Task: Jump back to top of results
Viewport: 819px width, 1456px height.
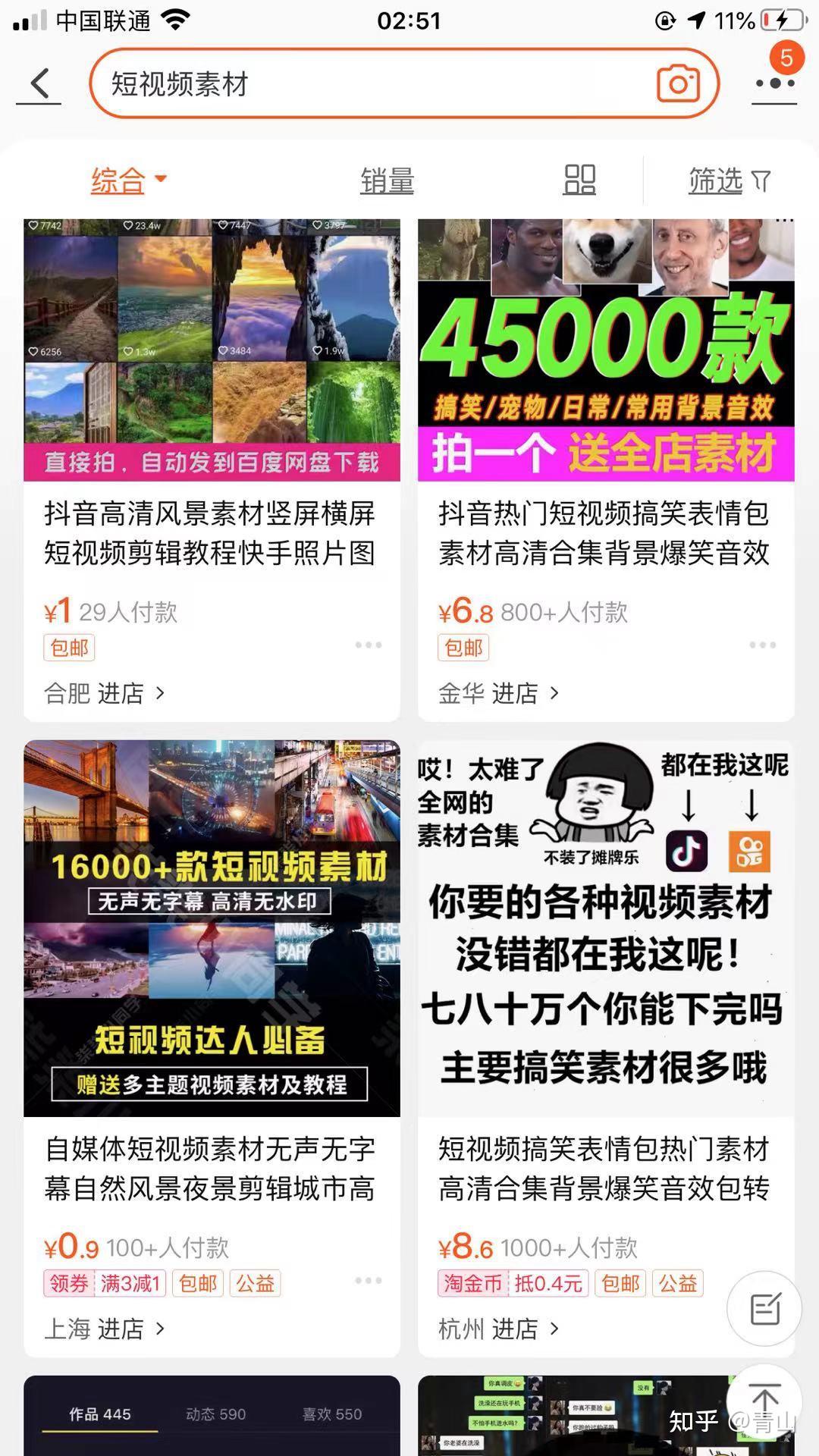Action: coord(764,1397)
